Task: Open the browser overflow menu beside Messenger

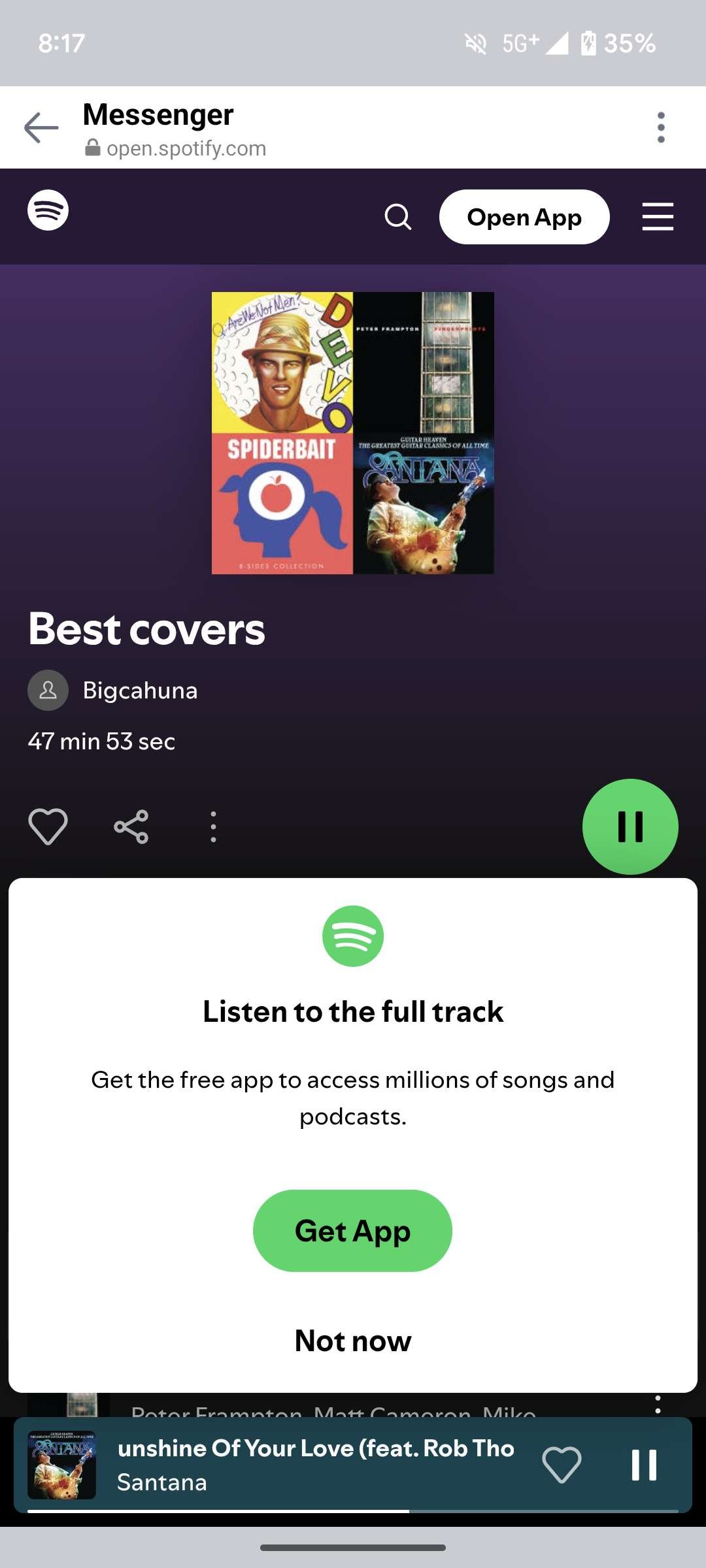Action: click(661, 127)
